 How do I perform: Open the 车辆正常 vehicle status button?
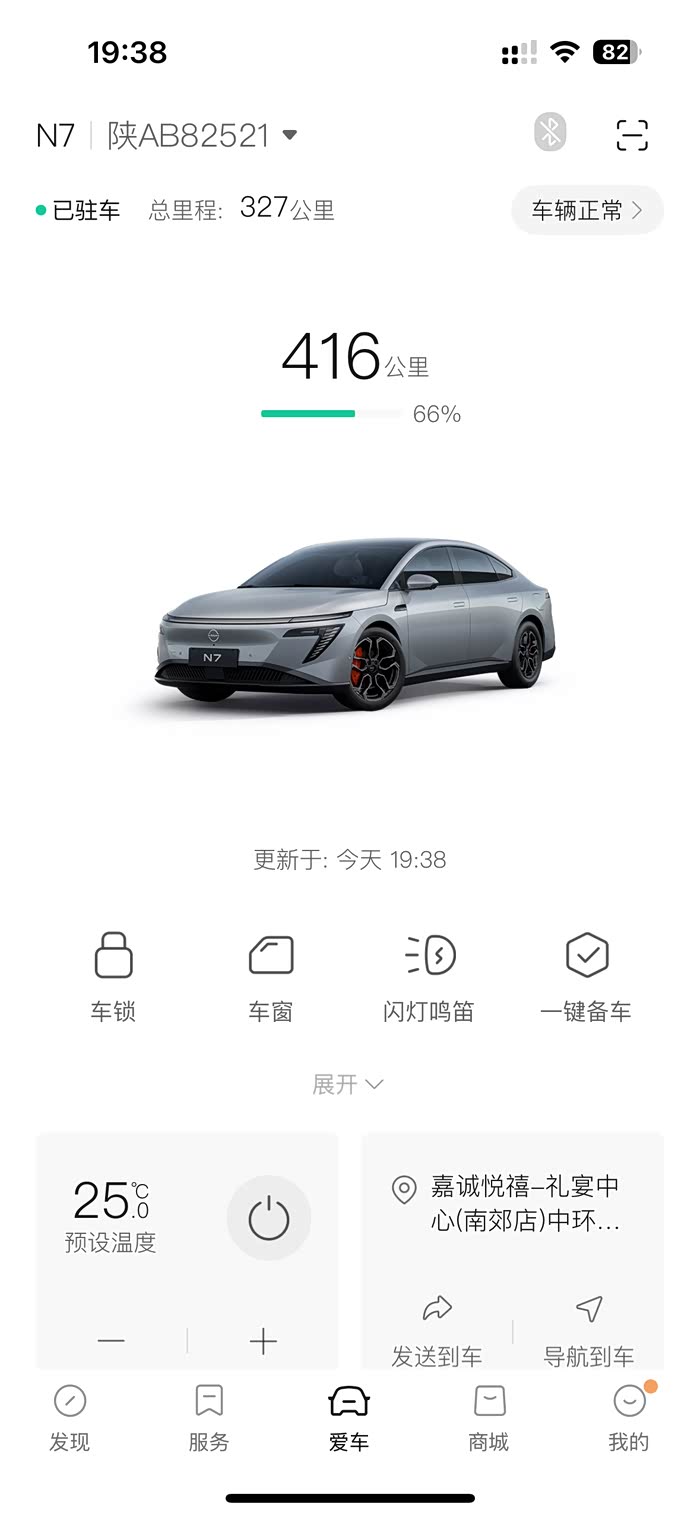(587, 210)
